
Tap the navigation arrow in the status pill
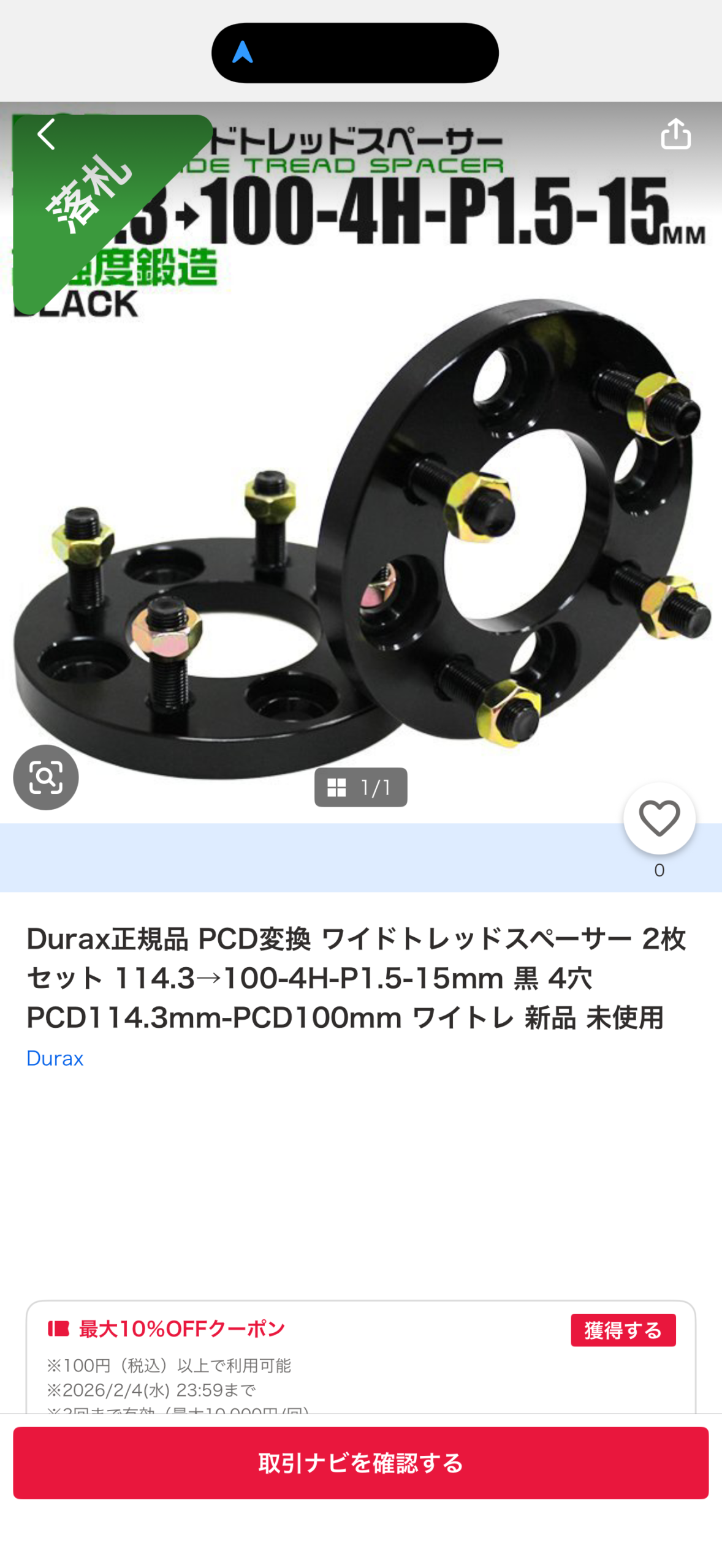tap(243, 53)
